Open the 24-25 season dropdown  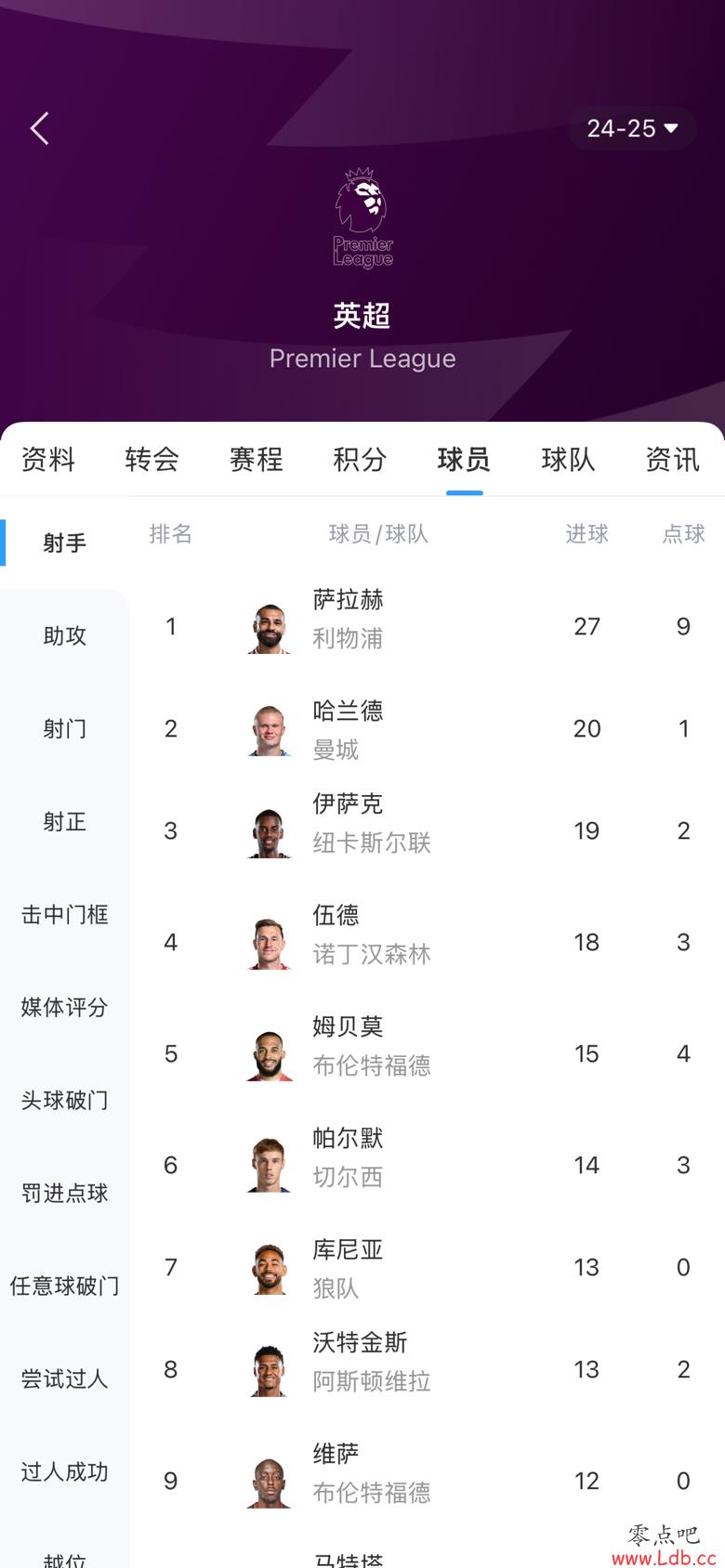tap(632, 128)
